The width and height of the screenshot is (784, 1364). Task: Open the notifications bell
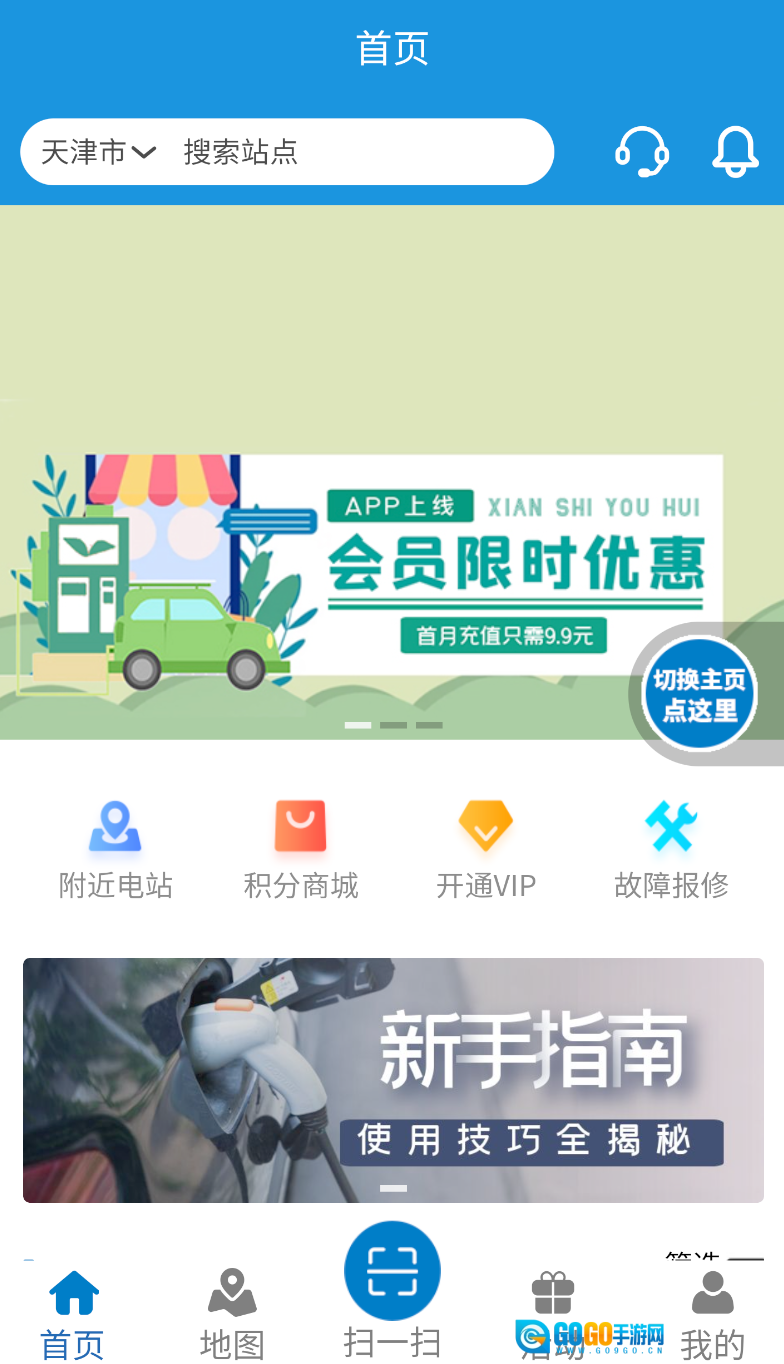point(735,152)
